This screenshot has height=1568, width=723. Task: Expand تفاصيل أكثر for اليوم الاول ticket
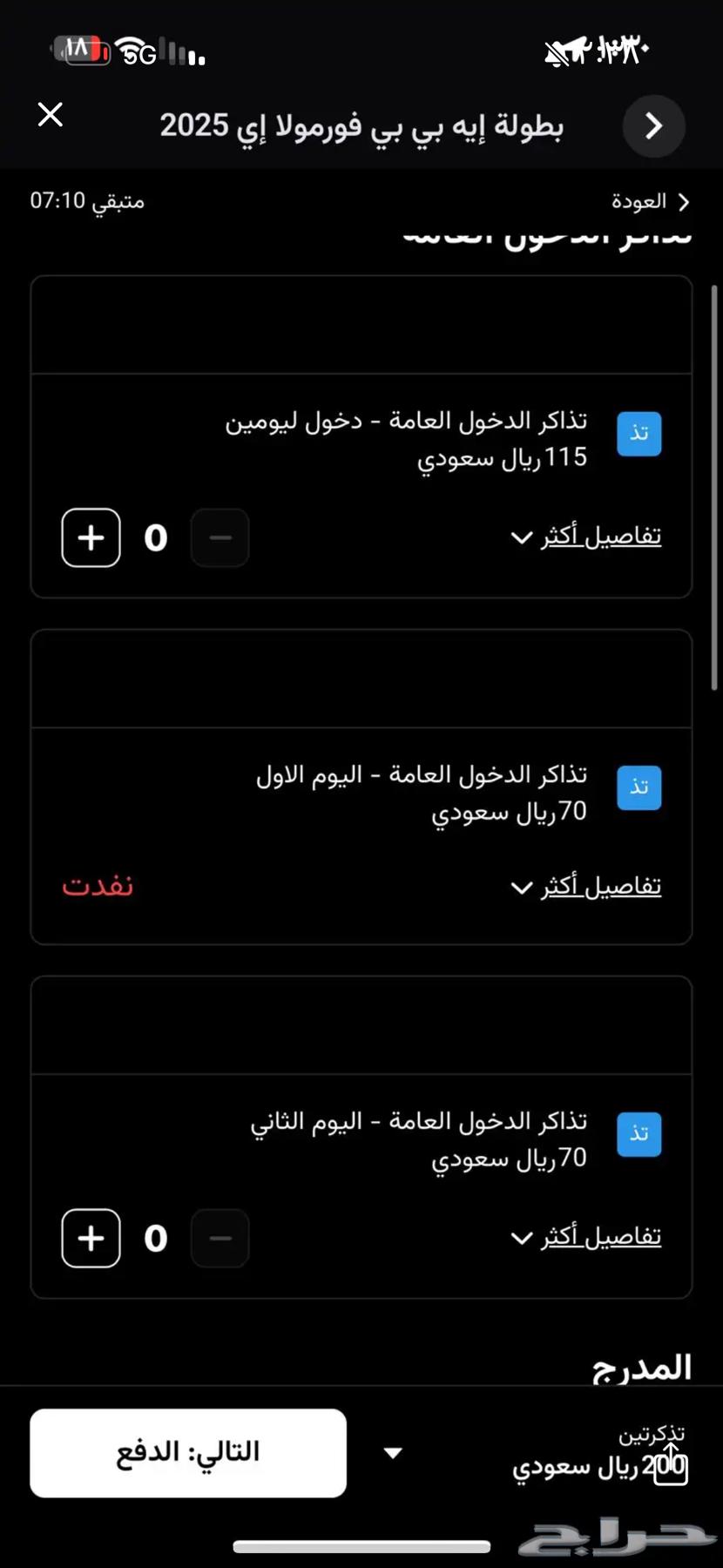[x=585, y=887]
